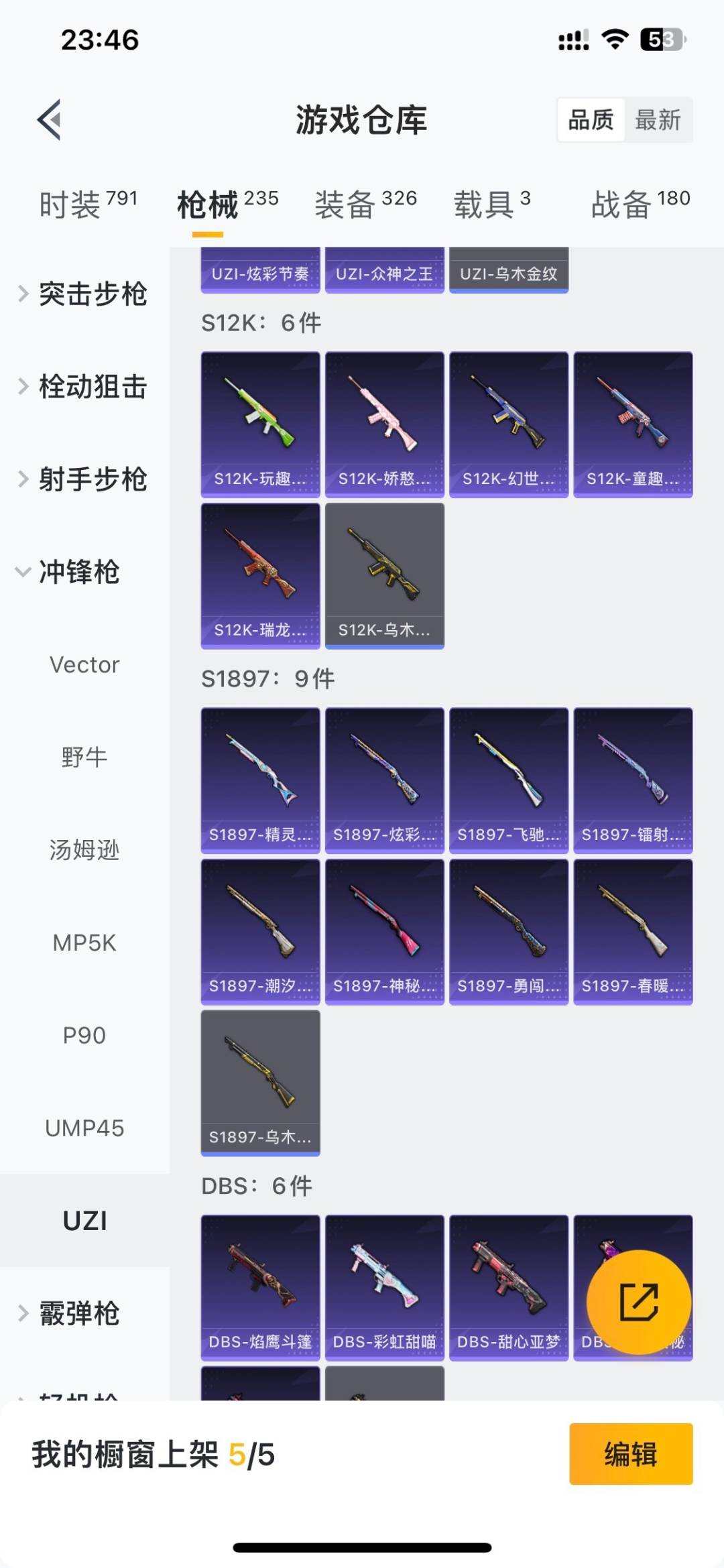The height and width of the screenshot is (1568, 724).
Task: Select 汤姆逊 in the weapon sidebar
Action: (x=84, y=850)
